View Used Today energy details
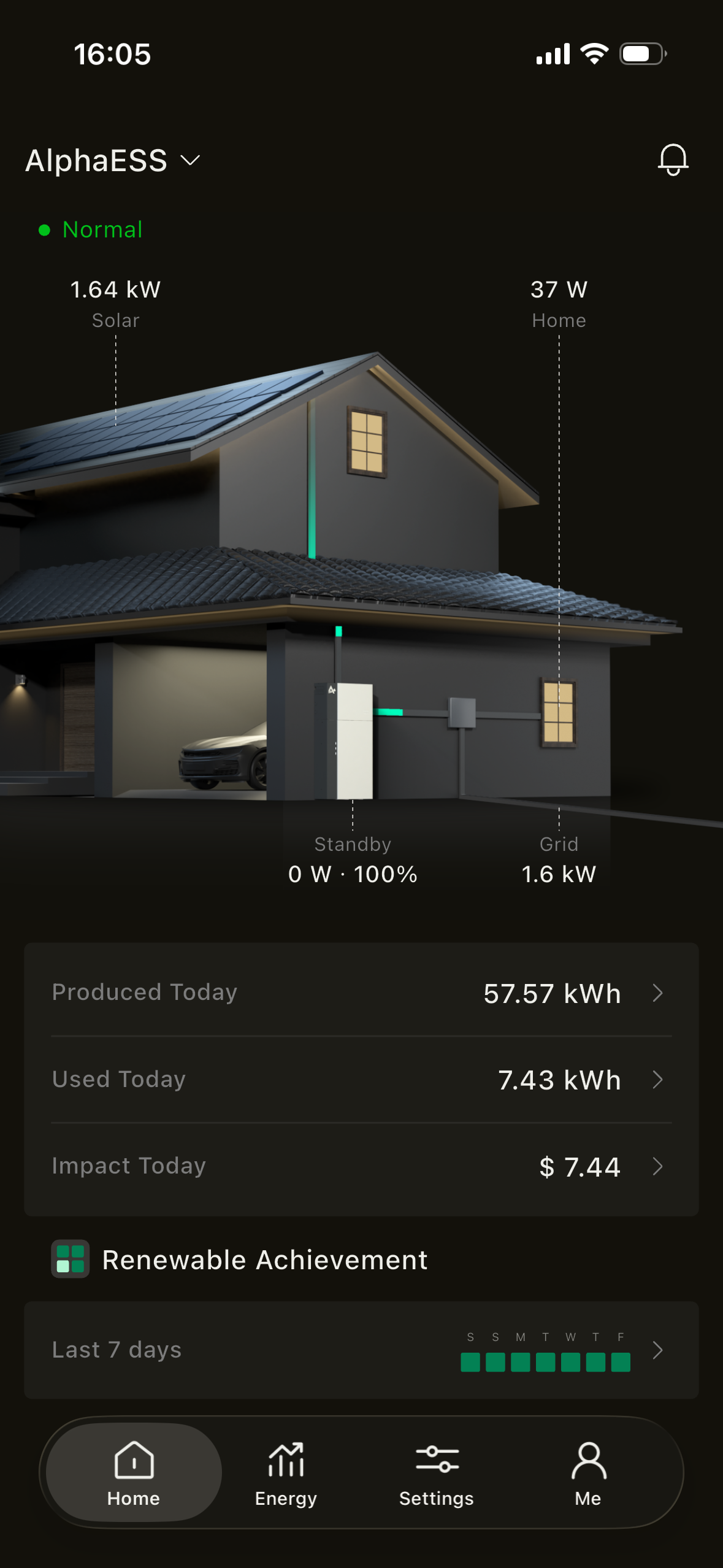 point(361,1080)
